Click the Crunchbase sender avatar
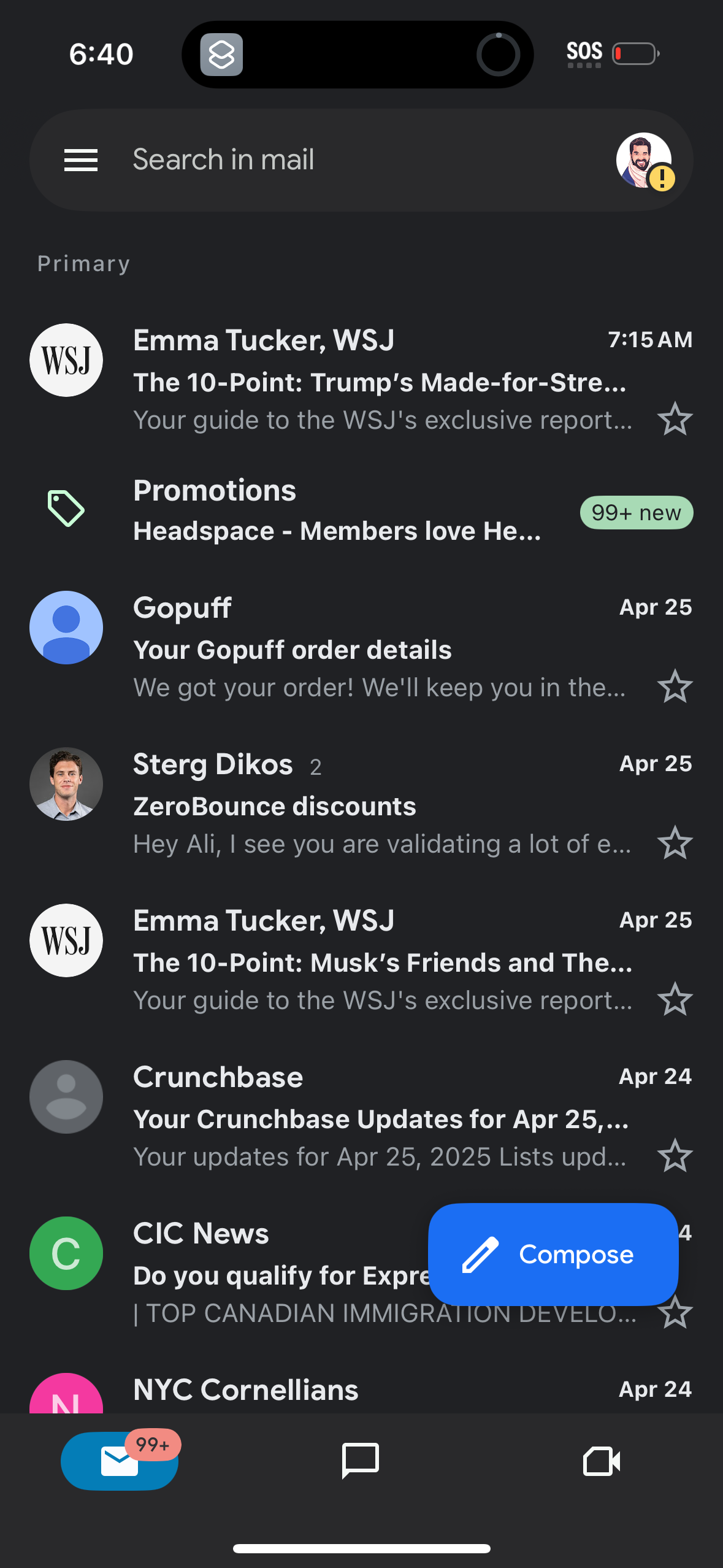Screen dimensions: 723x1568 66,1096
